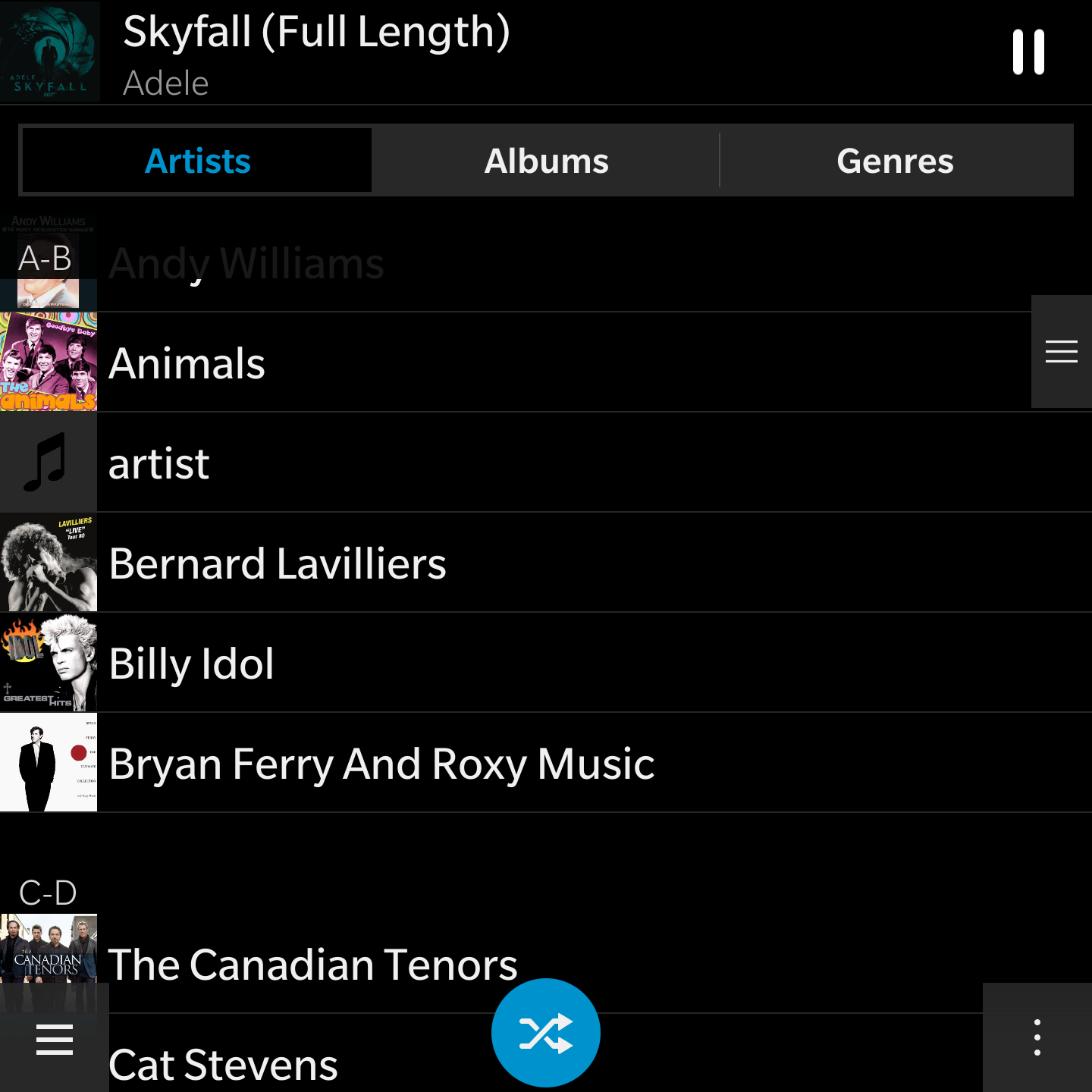The height and width of the screenshot is (1092, 1092).
Task: Open Bryan Ferry And Roxy Music
Action: click(x=546, y=763)
